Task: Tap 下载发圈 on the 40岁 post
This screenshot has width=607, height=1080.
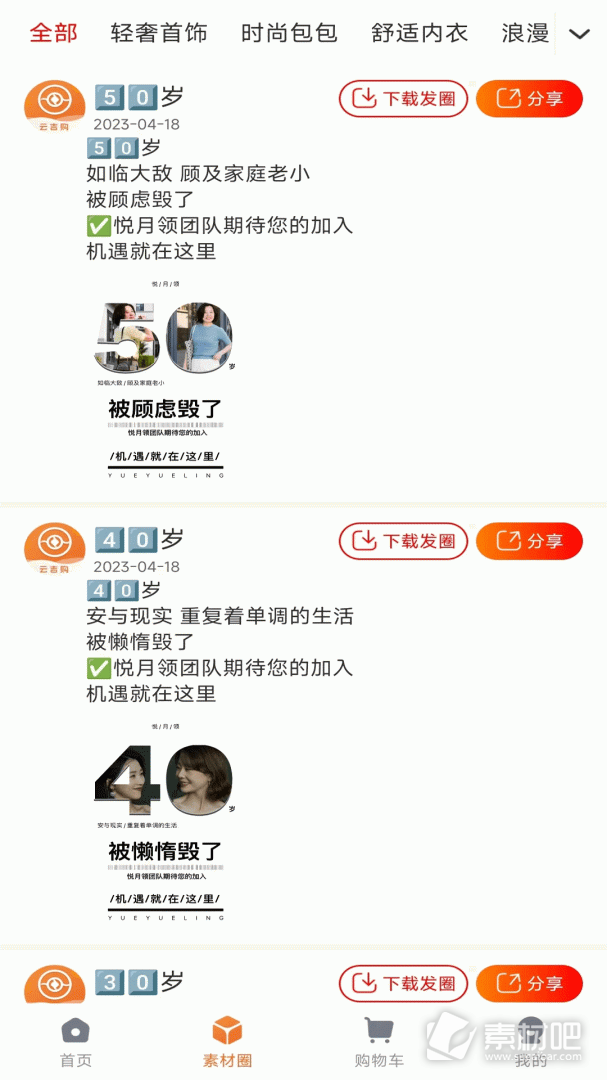Action: click(x=403, y=541)
